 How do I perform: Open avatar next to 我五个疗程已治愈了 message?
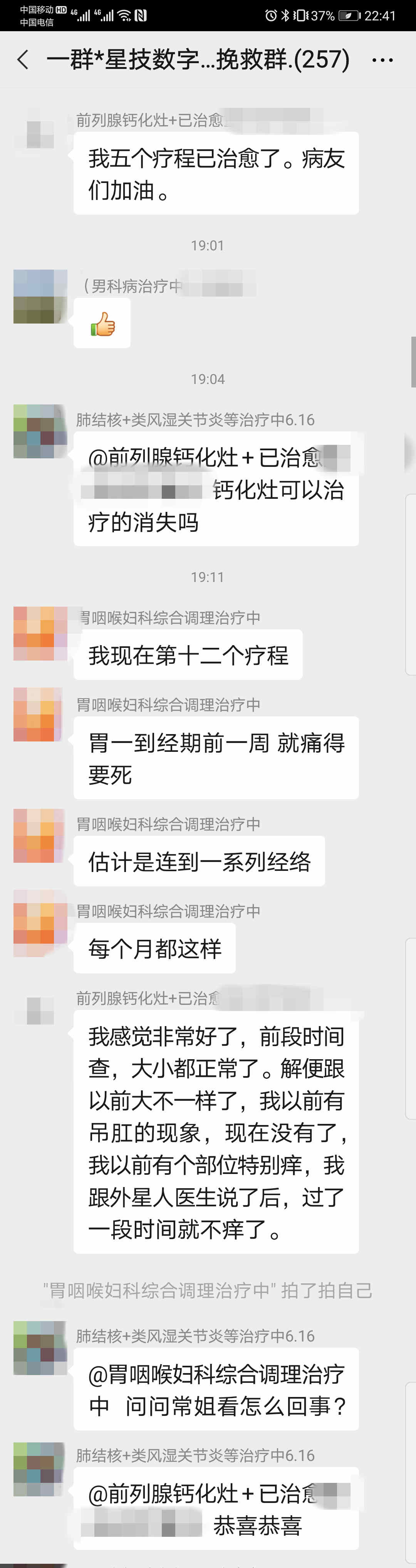(x=40, y=134)
